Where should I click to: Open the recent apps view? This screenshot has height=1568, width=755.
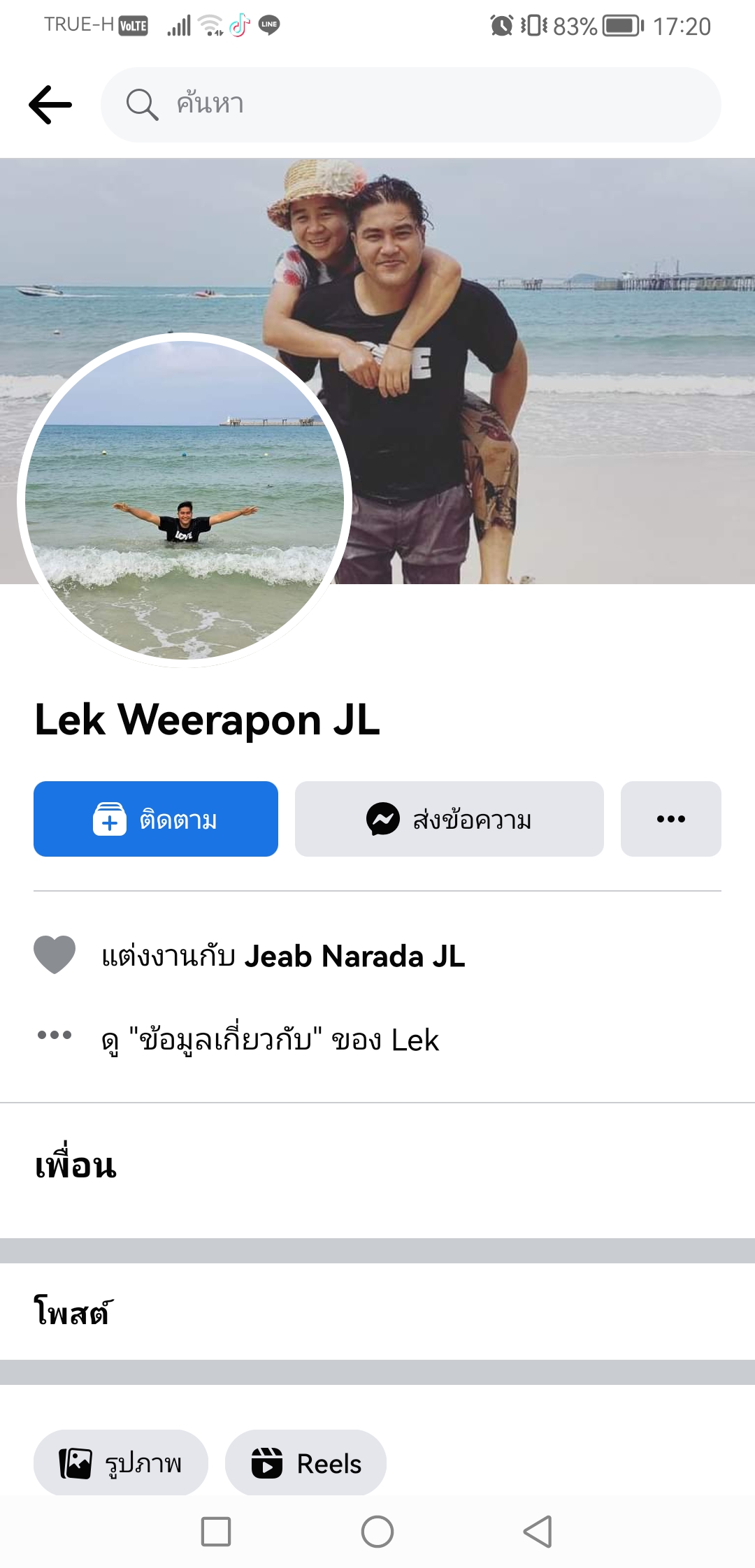pyautogui.click(x=216, y=1532)
